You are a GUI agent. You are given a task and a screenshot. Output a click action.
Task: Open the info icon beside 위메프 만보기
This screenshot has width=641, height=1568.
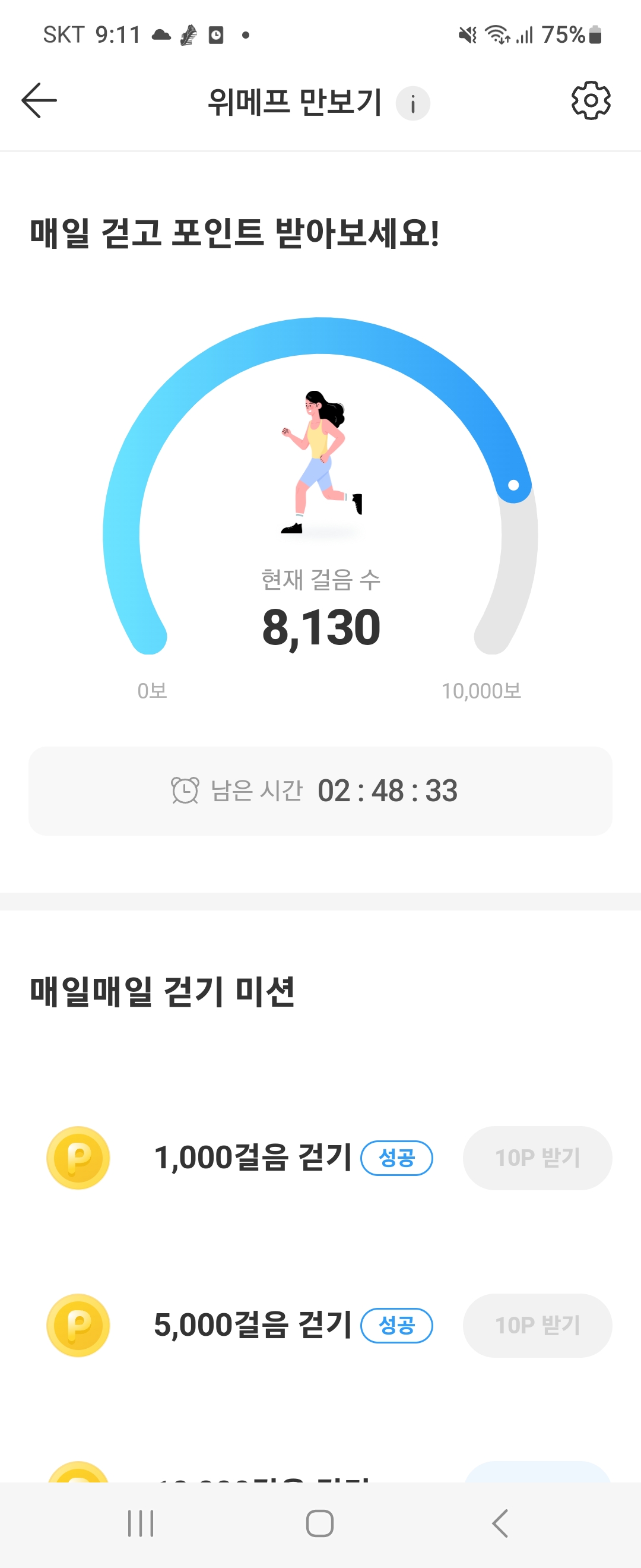[413, 103]
